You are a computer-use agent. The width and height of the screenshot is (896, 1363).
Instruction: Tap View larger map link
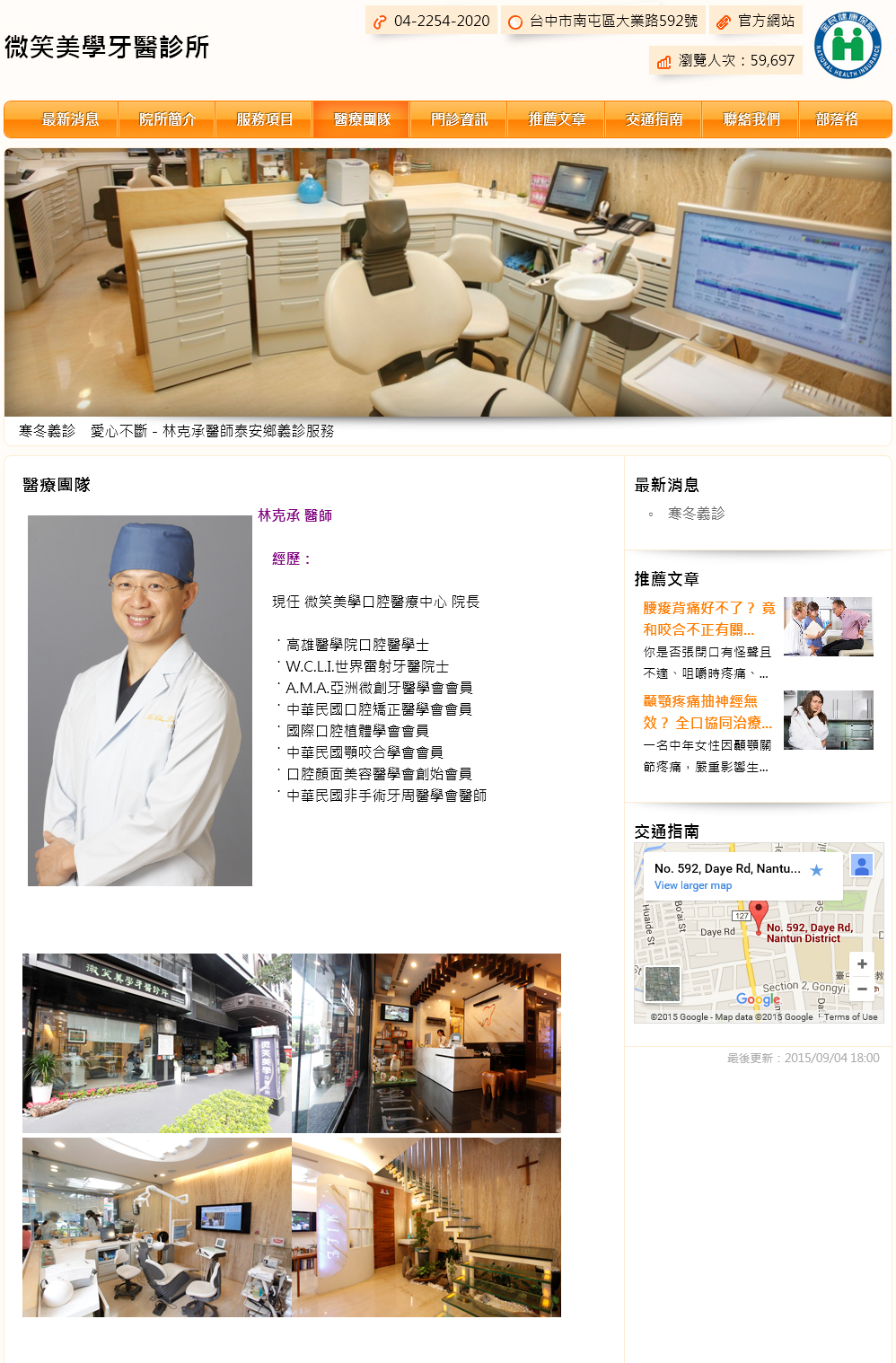[692, 885]
